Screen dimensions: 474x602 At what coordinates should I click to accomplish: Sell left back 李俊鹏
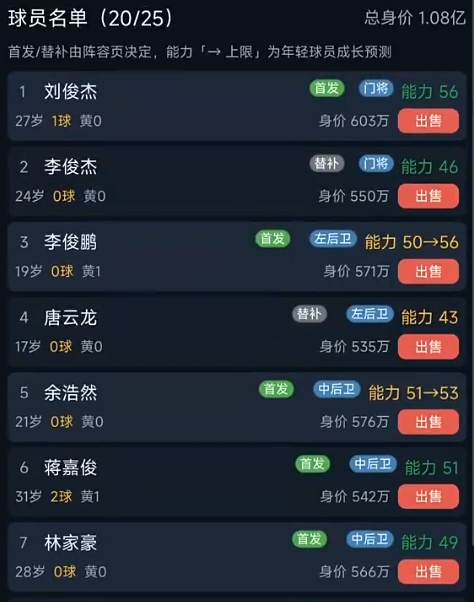(428, 271)
